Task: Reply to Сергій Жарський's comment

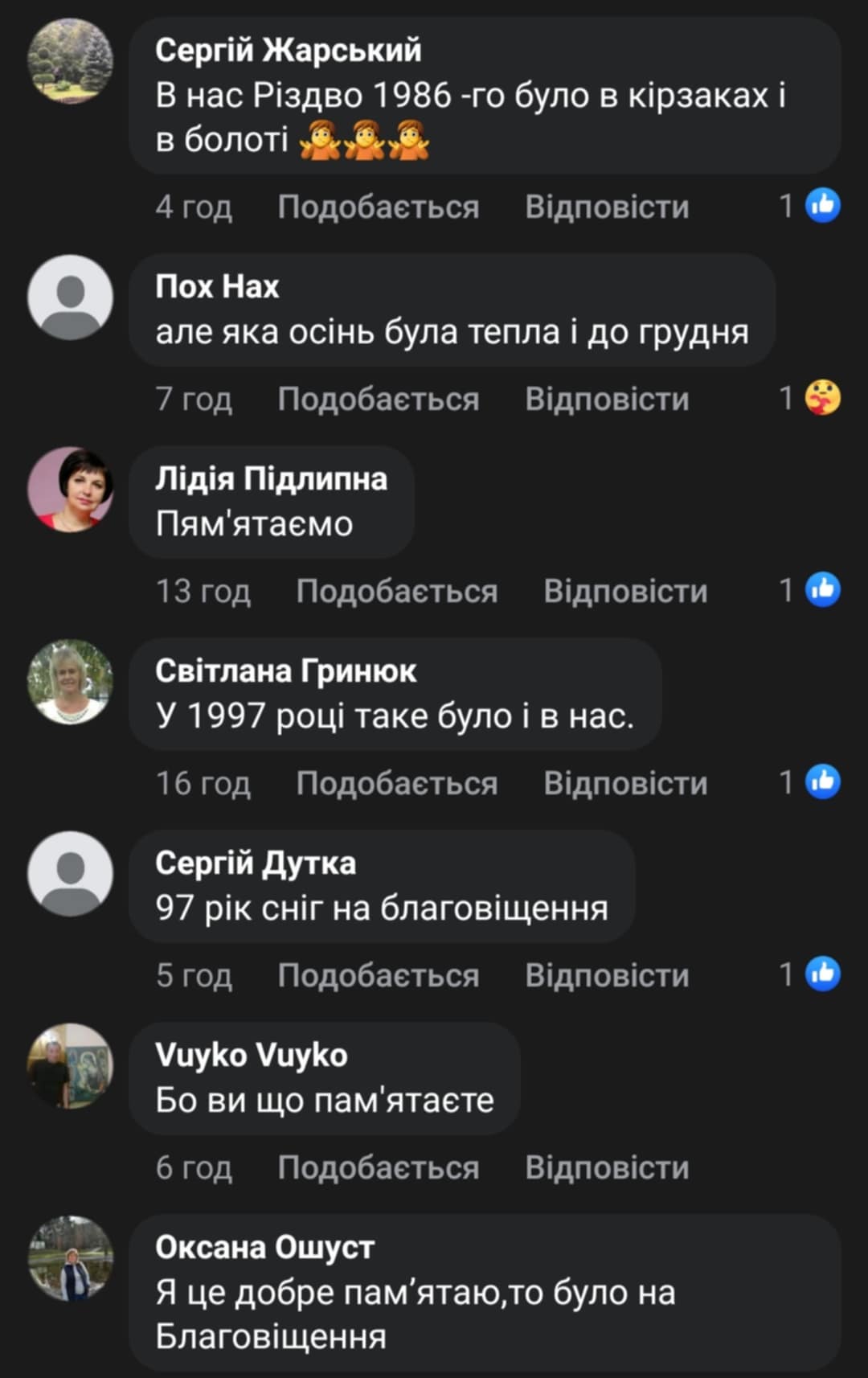Action: click(607, 207)
